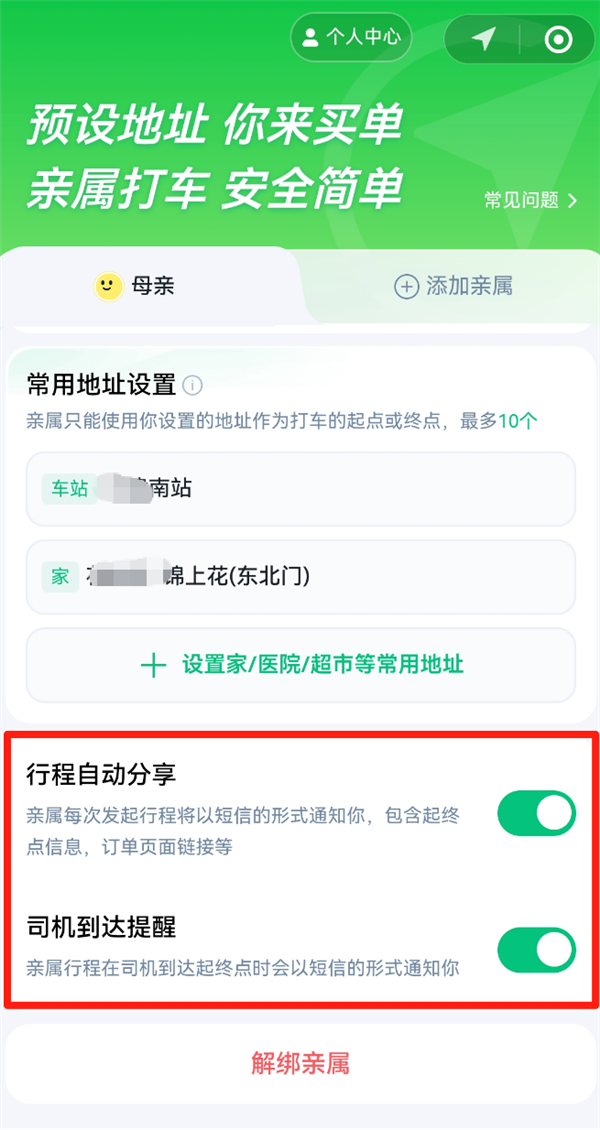Viewport: 600px width, 1130px height.
Task: Tap 解绑亲属 to unbind relative
Action: [300, 1063]
